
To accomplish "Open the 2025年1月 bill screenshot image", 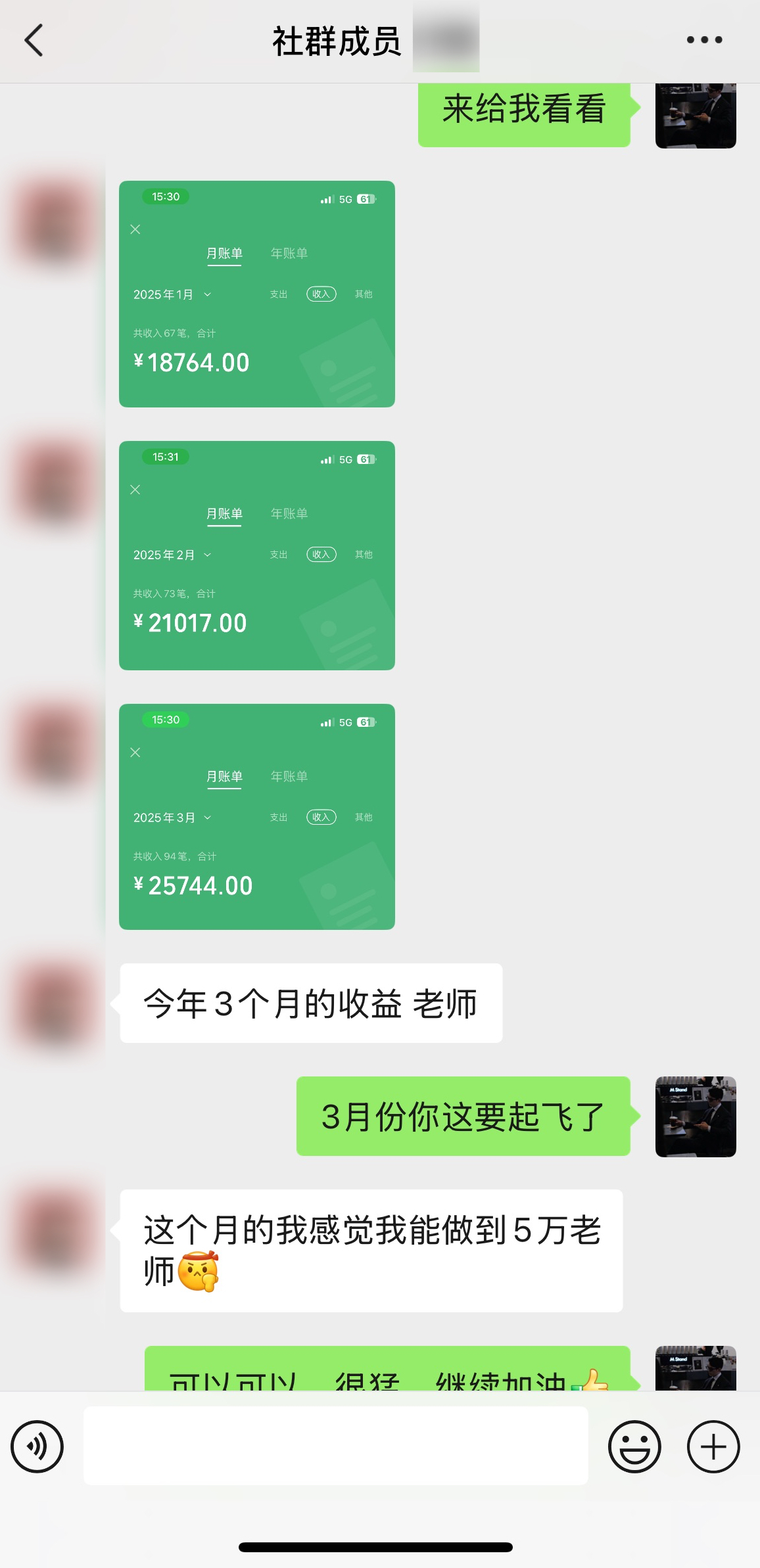I will click(256, 294).
